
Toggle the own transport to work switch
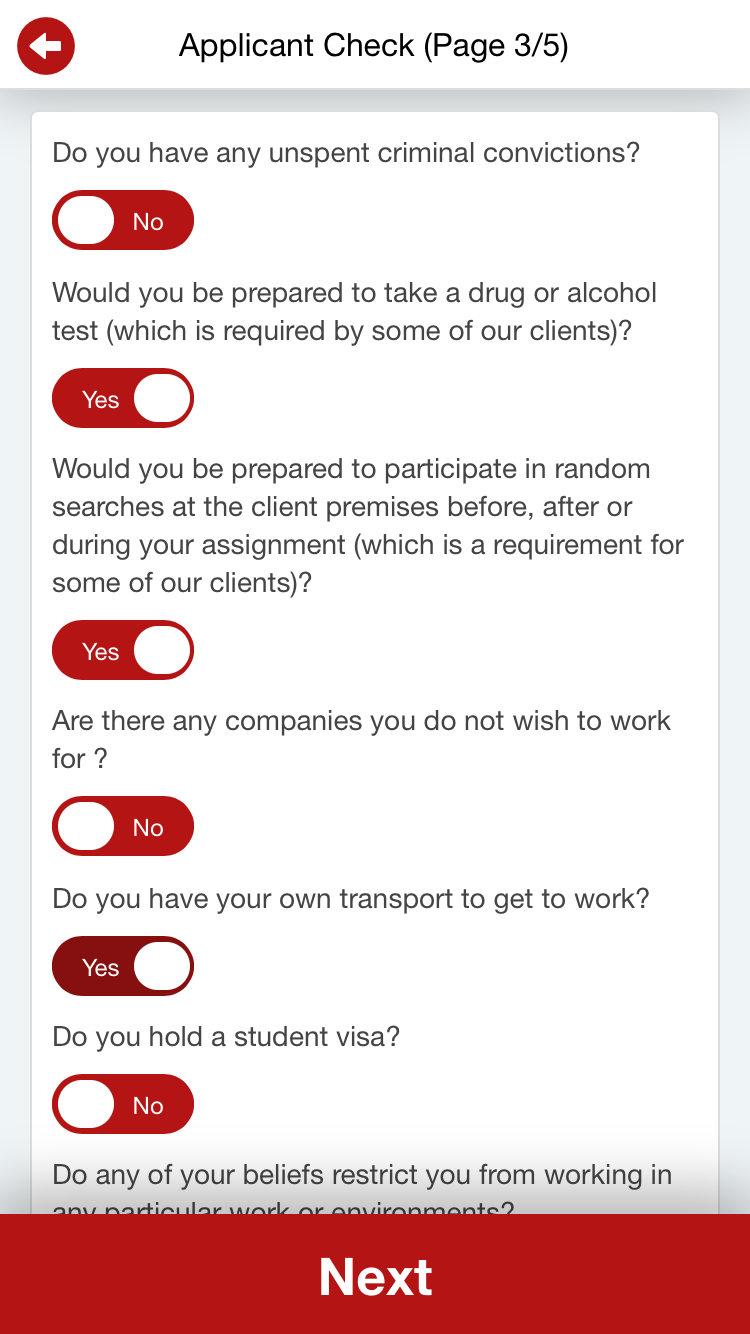click(122, 967)
